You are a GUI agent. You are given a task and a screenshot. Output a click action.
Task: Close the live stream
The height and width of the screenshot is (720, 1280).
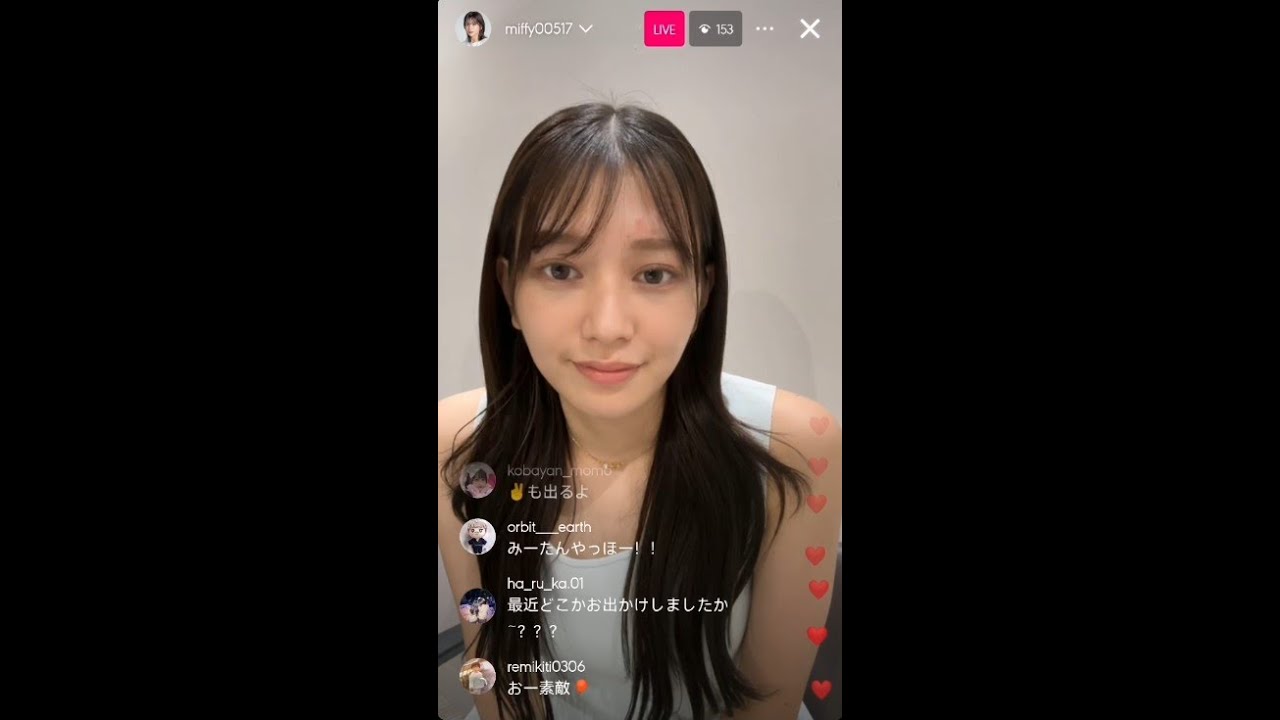pyautogui.click(x=810, y=29)
